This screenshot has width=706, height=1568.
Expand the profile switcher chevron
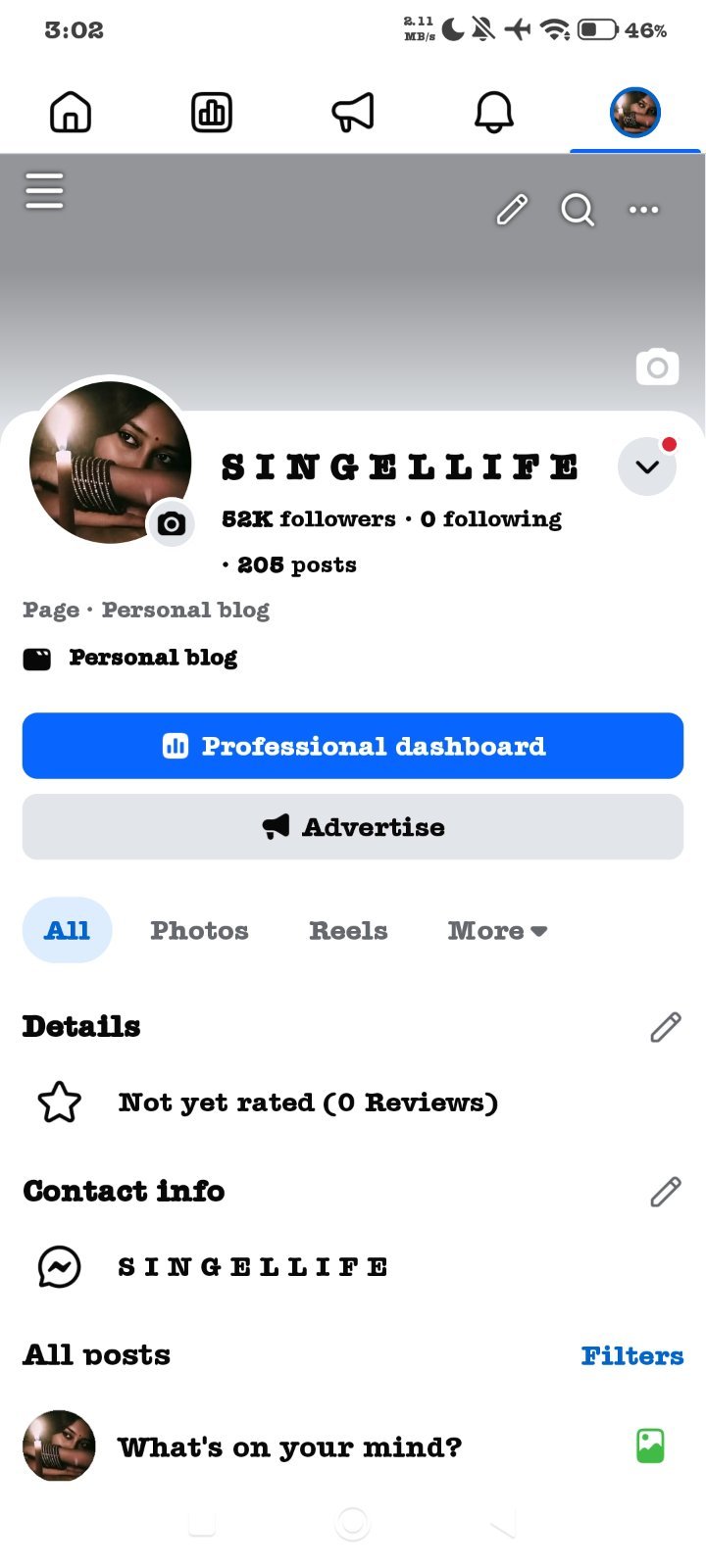pos(647,466)
